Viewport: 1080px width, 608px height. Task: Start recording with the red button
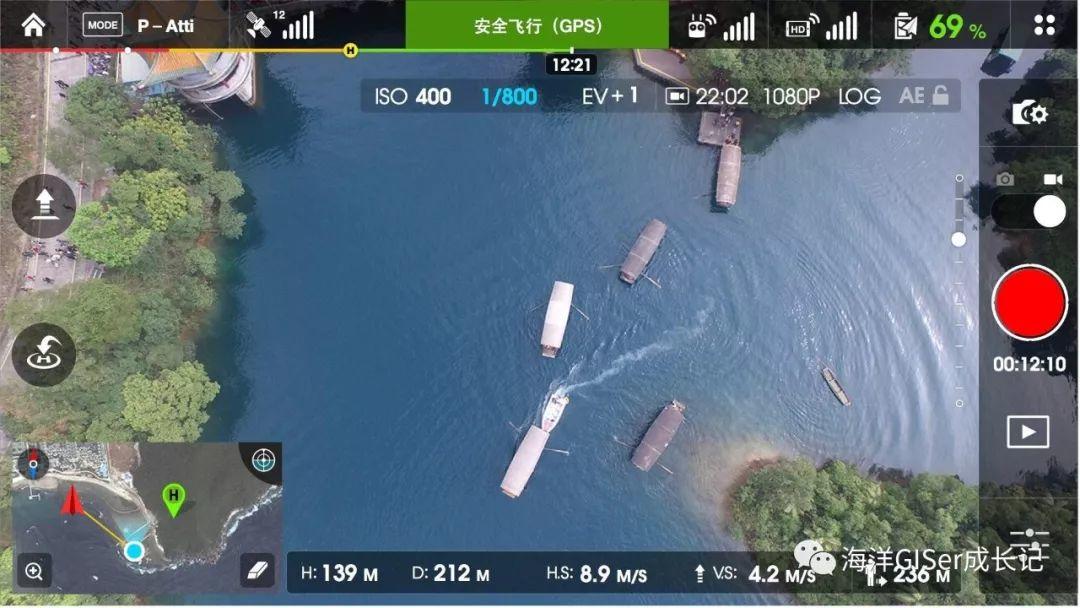coord(1029,302)
